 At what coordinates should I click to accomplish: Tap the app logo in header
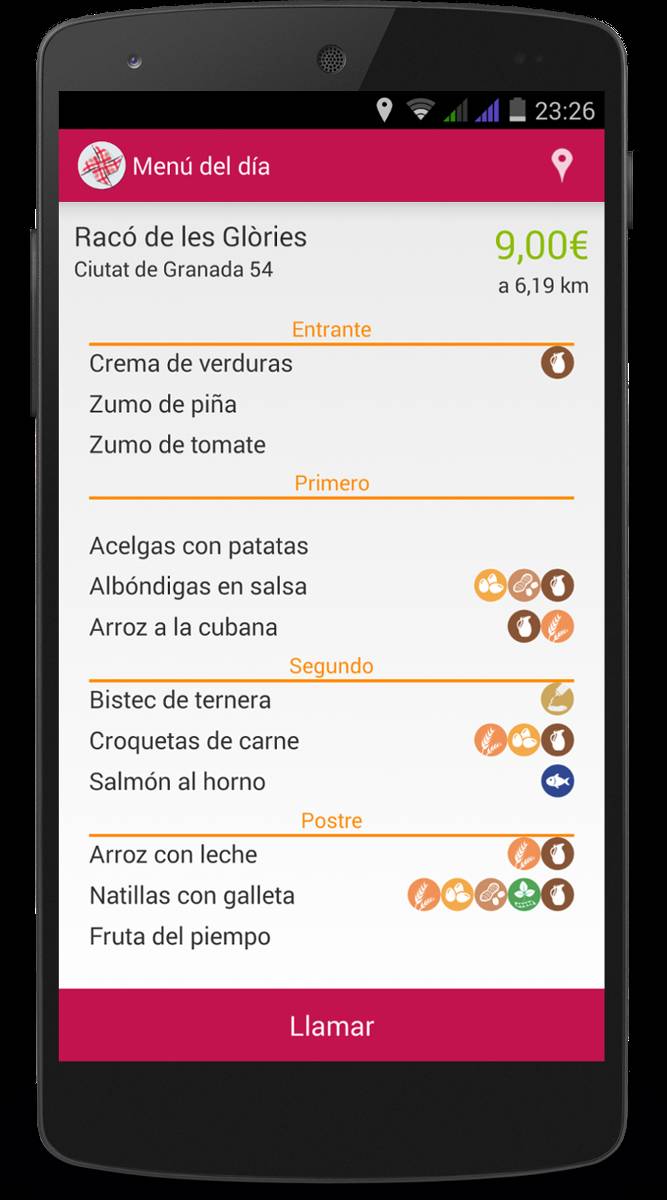[102, 165]
